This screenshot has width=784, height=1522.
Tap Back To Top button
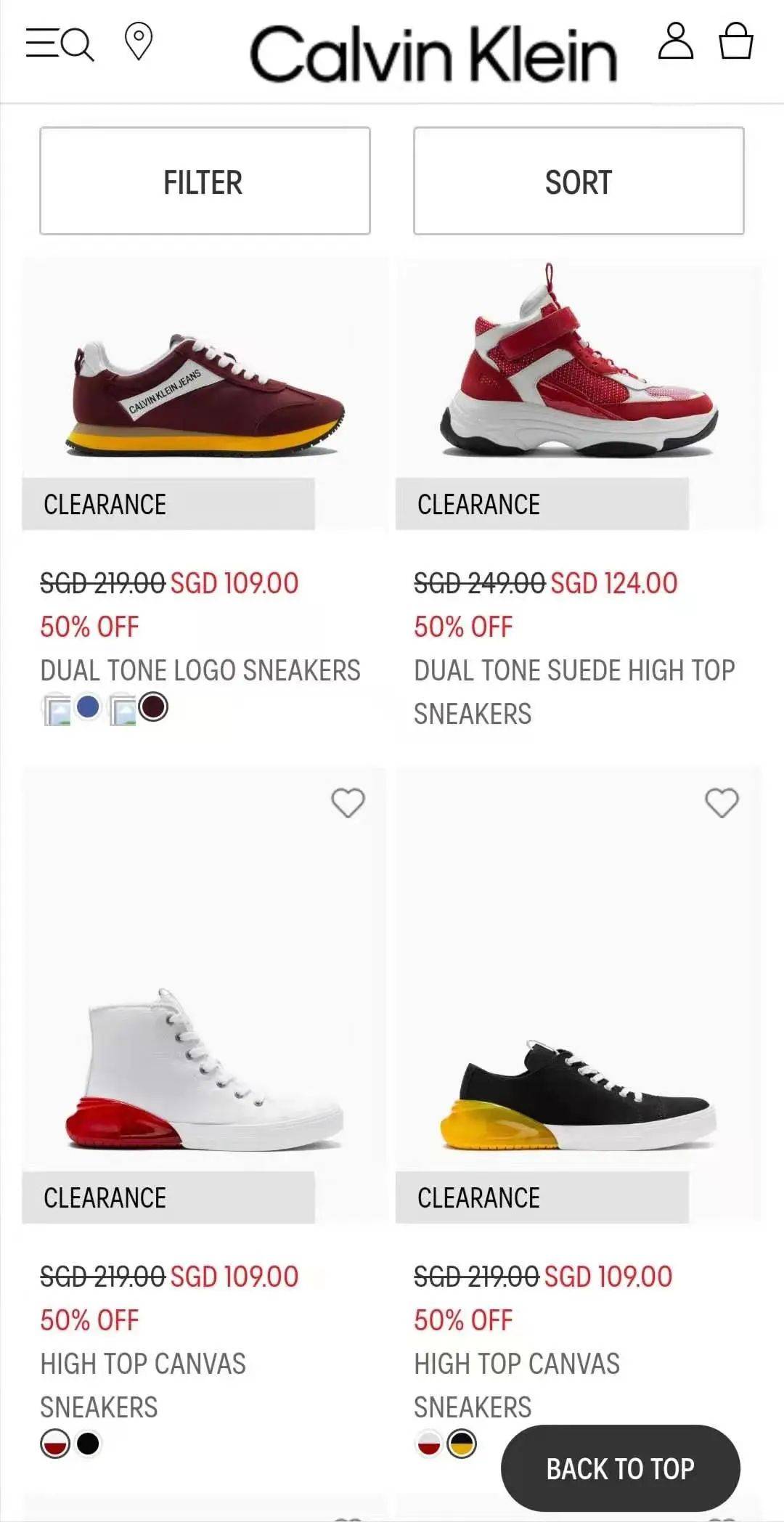click(x=620, y=1468)
